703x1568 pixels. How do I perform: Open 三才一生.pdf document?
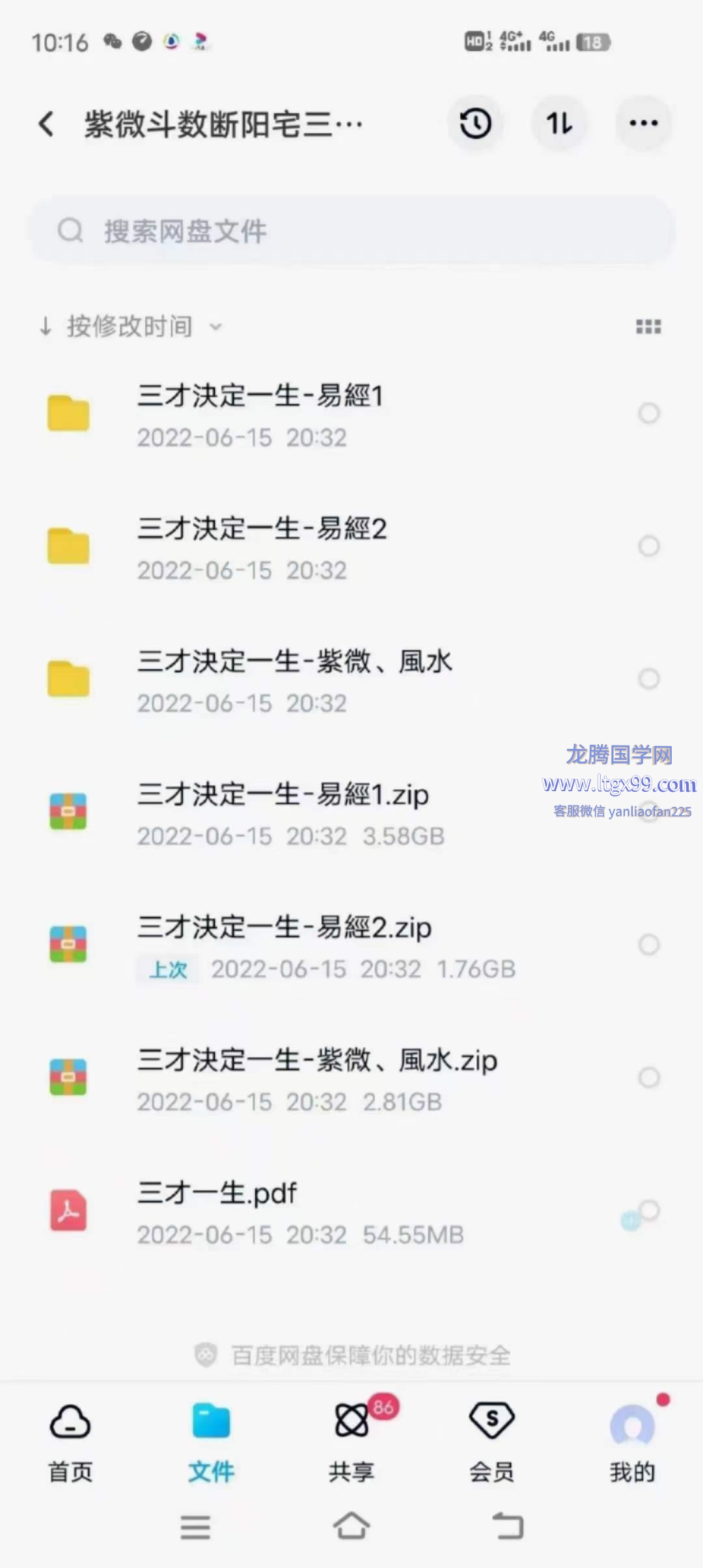pos(217,1212)
